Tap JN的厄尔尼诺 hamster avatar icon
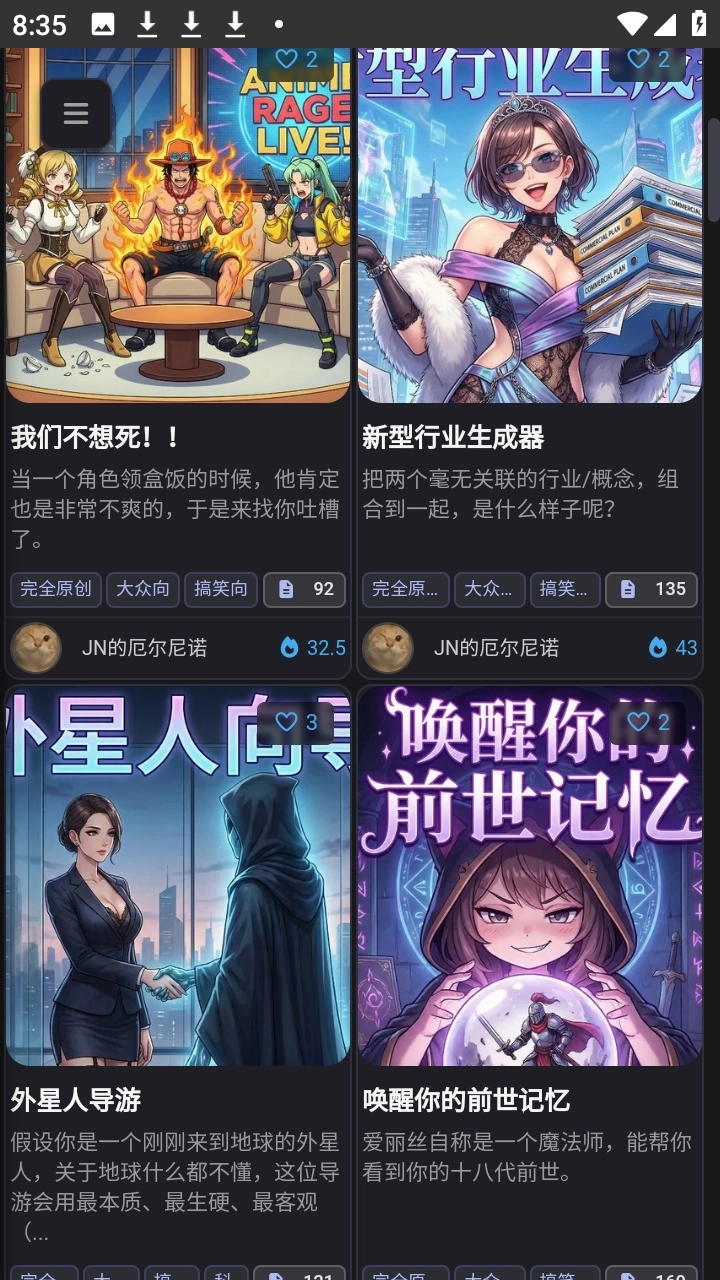 coord(36,648)
